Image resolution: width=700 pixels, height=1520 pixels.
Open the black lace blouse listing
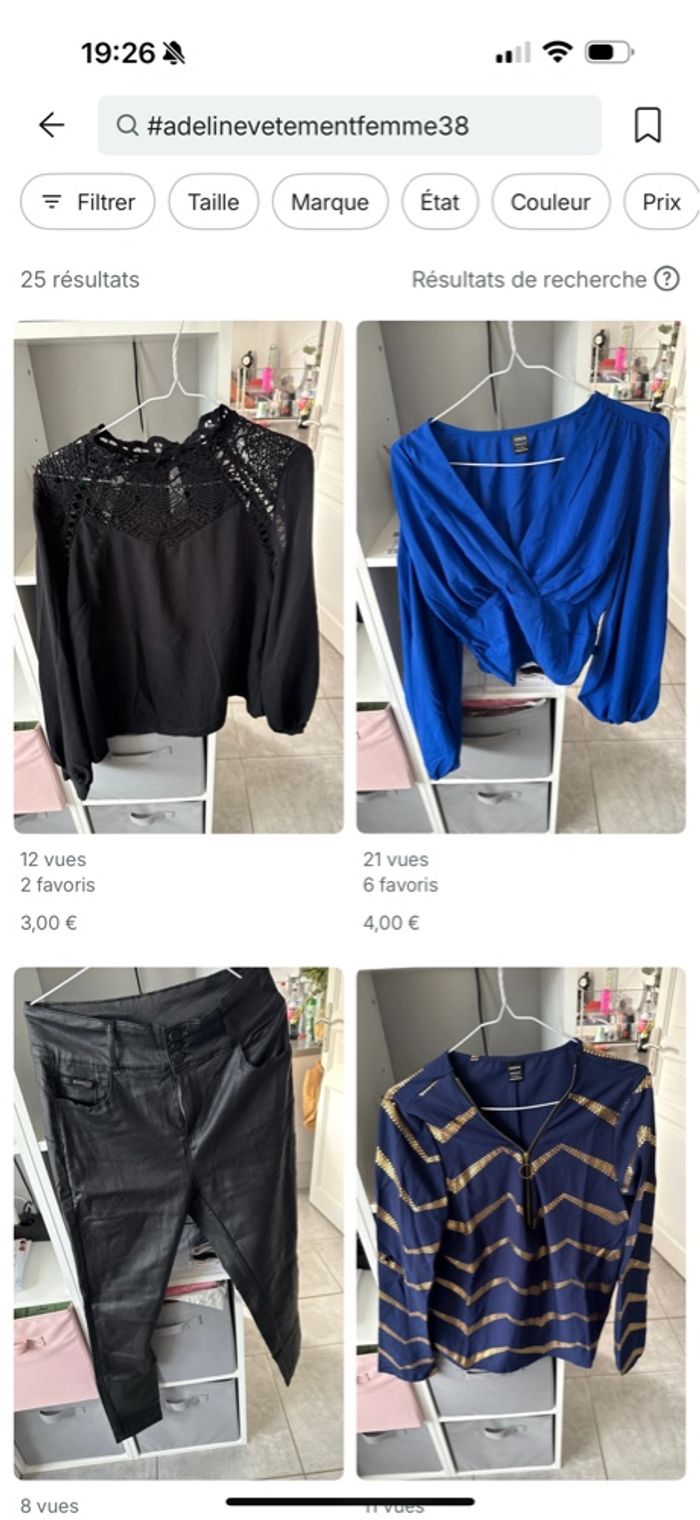pos(178,577)
